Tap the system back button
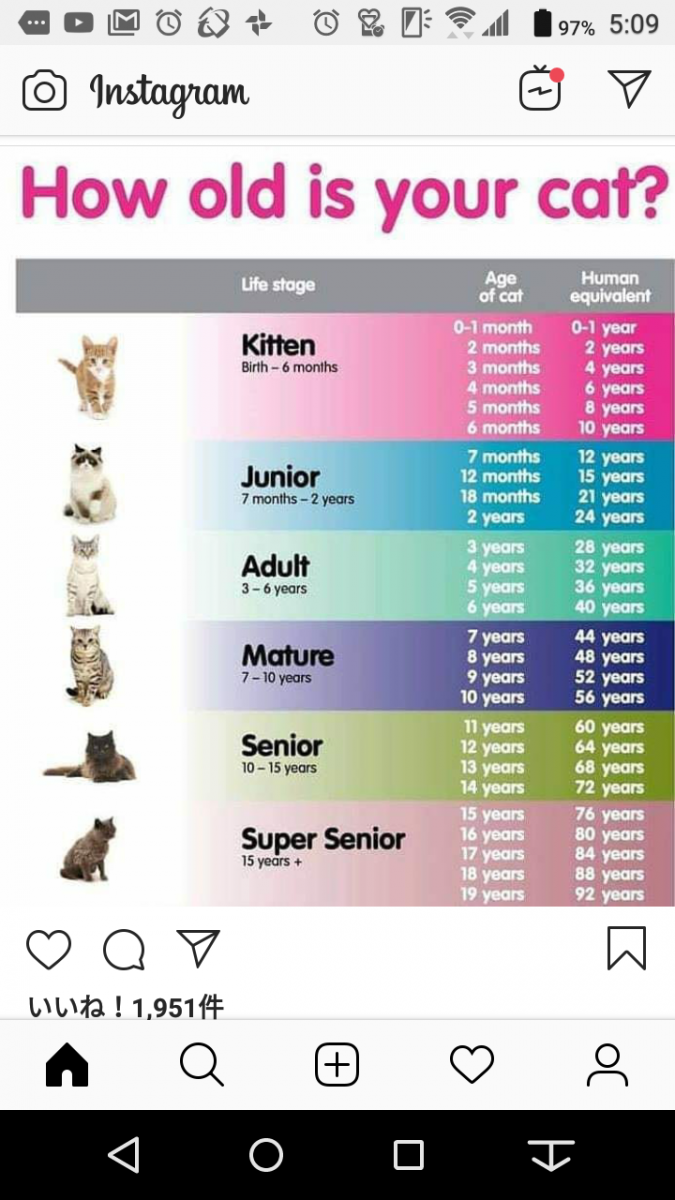Image resolution: width=675 pixels, height=1200 pixels. (123, 1156)
